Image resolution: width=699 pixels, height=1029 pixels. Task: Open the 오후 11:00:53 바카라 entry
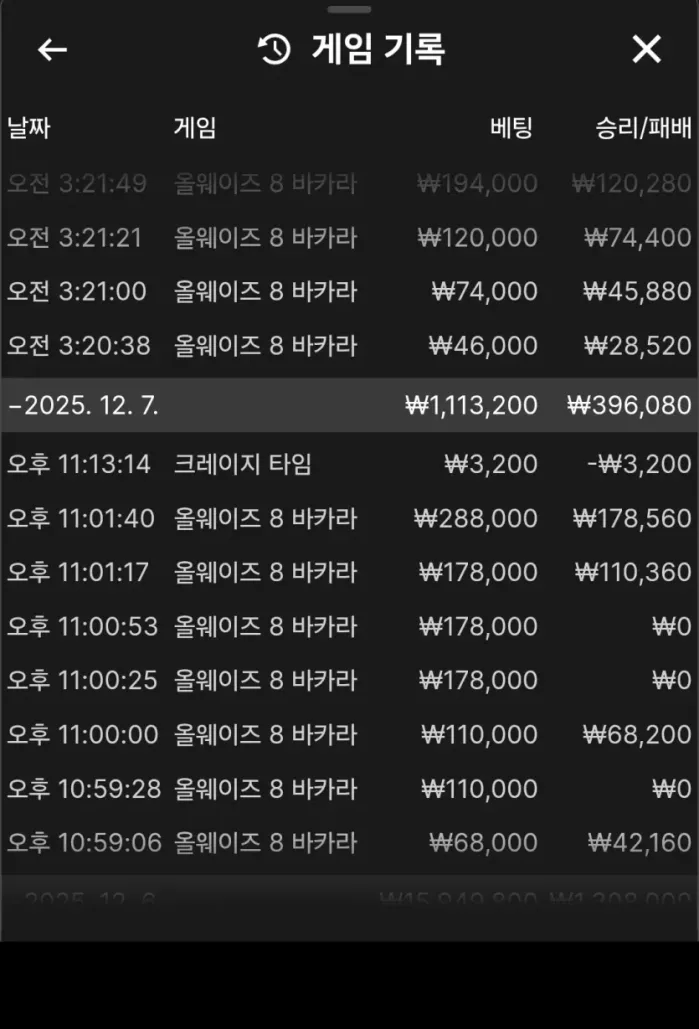(x=349, y=626)
